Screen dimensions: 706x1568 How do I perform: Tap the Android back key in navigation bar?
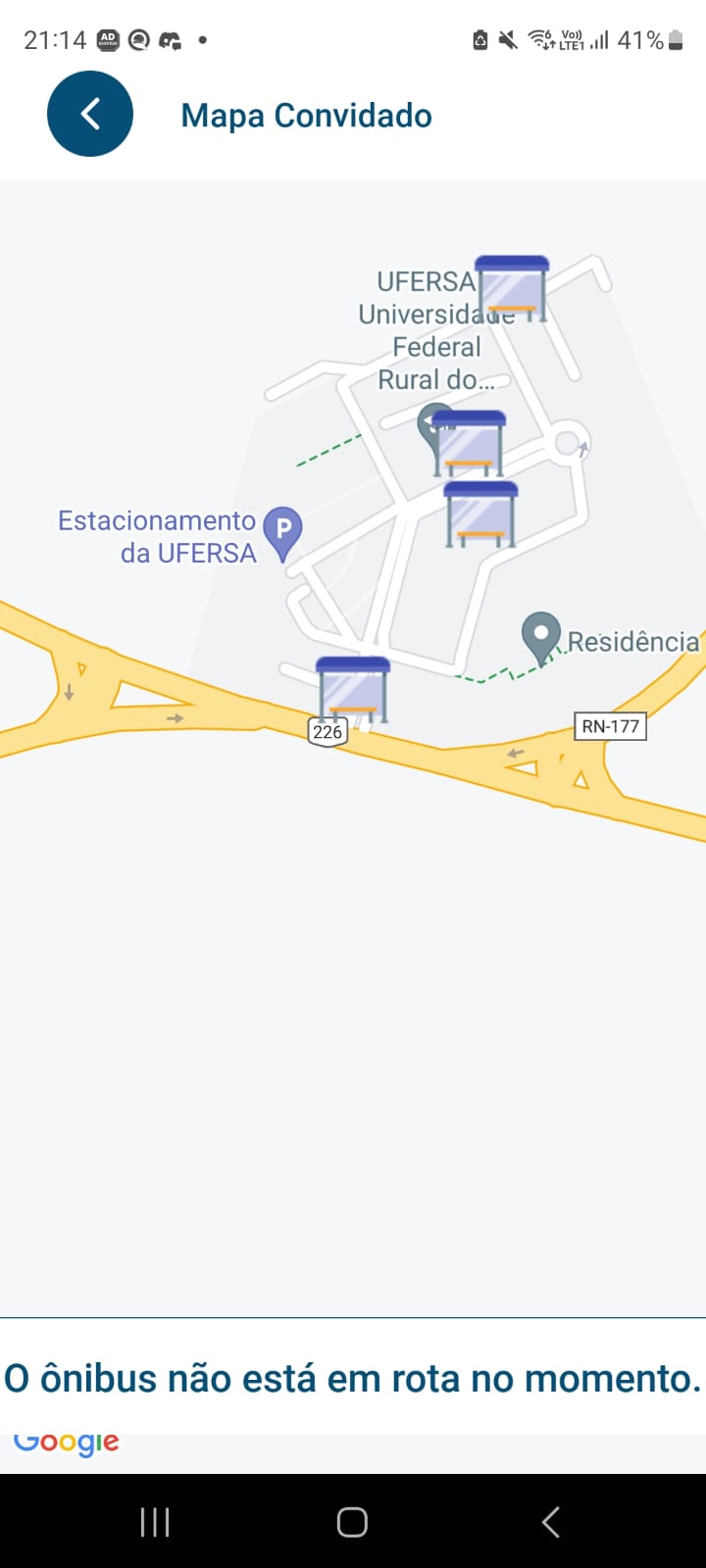coord(550,1522)
